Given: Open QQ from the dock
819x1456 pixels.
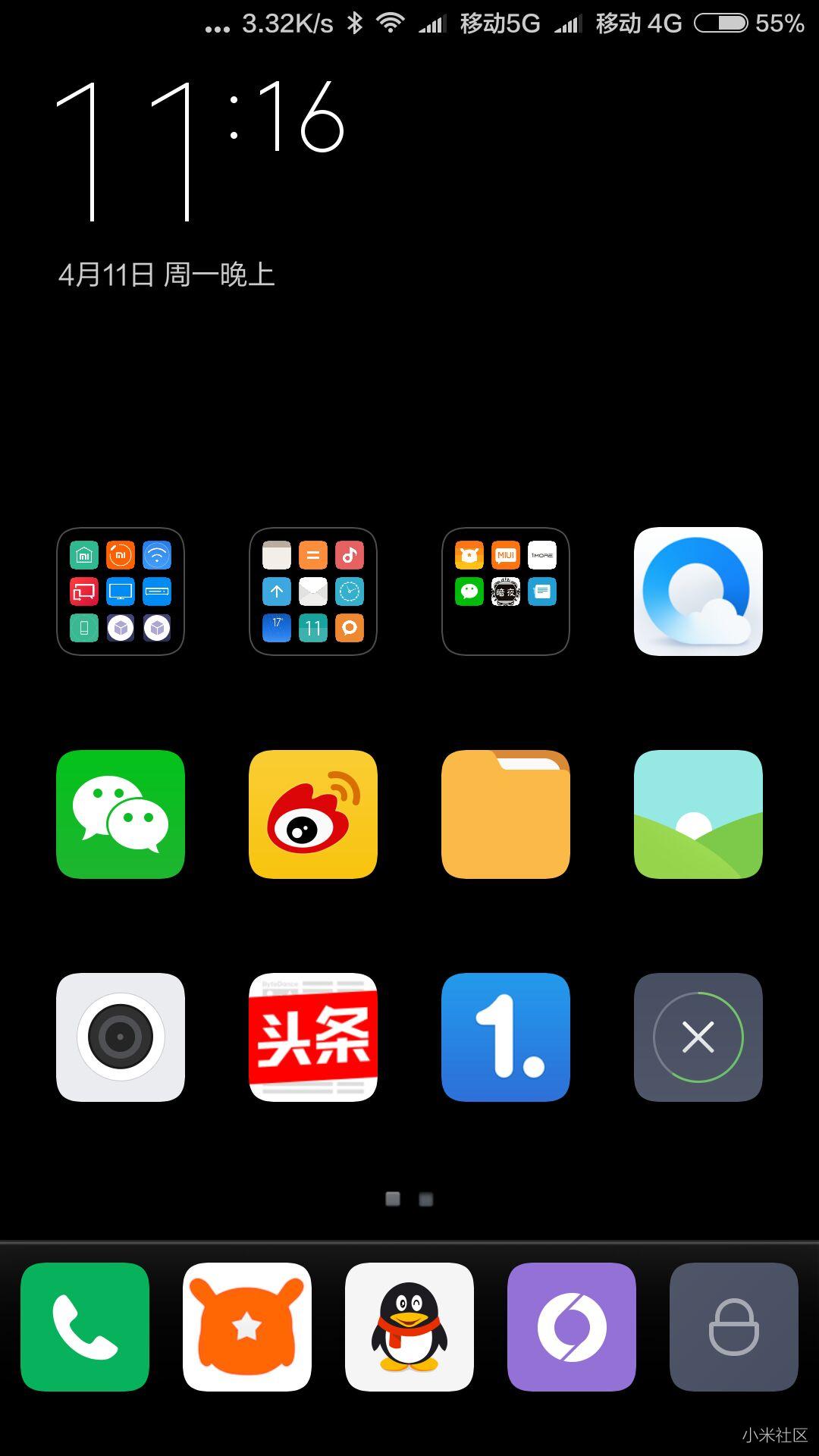Looking at the screenshot, I should tap(409, 1327).
